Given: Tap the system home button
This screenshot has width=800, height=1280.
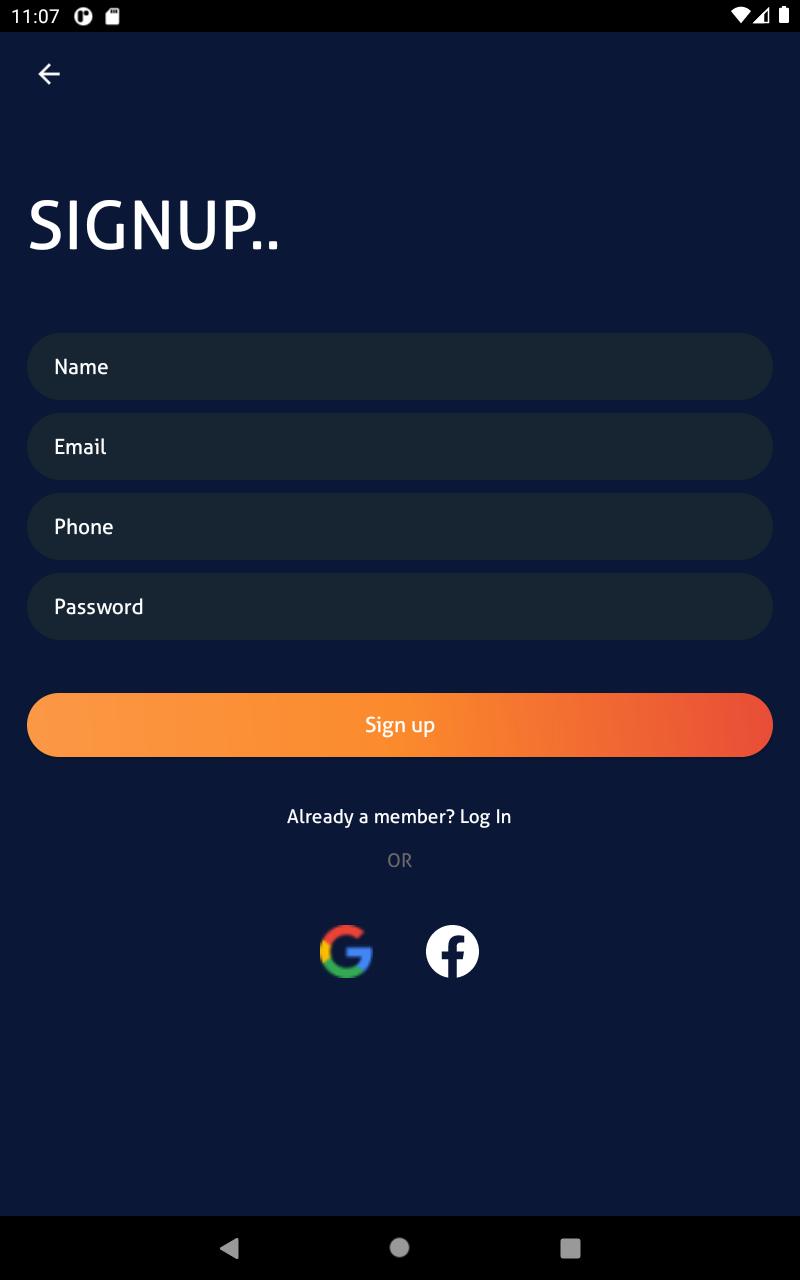Looking at the screenshot, I should coord(400,1247).
